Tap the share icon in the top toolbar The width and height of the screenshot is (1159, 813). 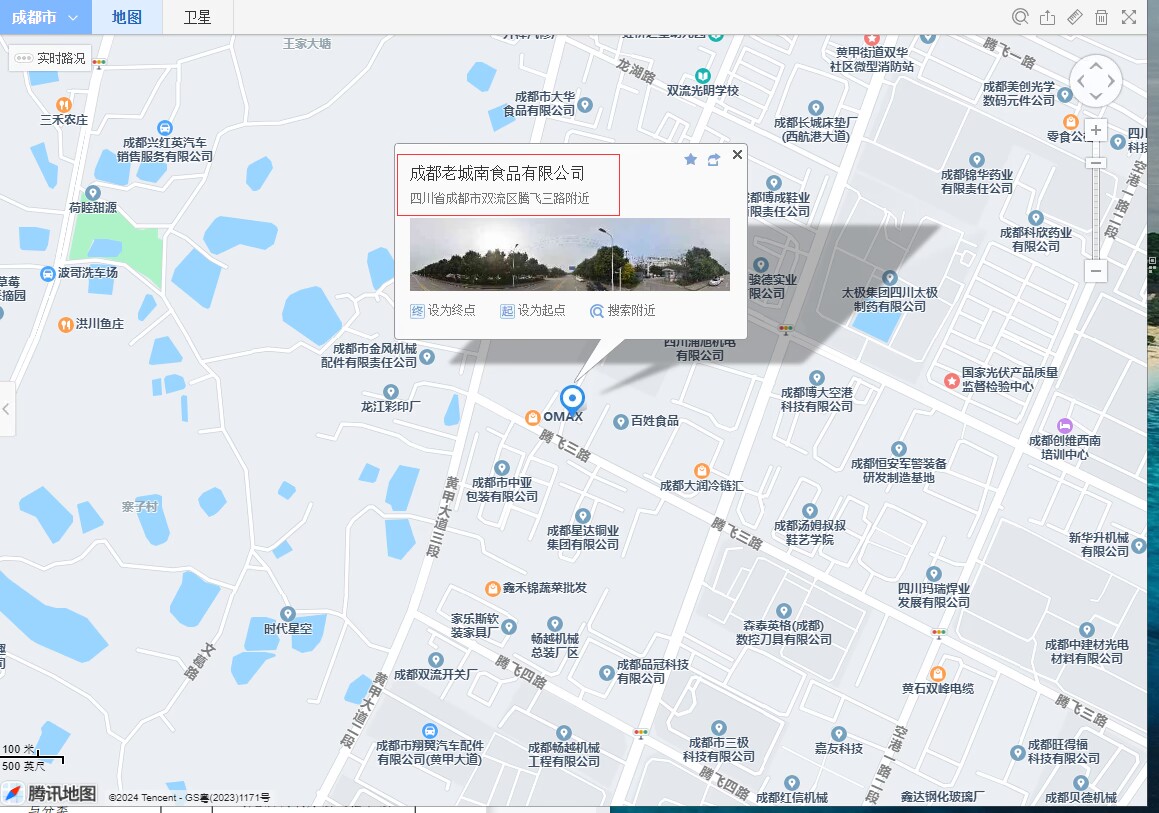tap(1047, 17)
